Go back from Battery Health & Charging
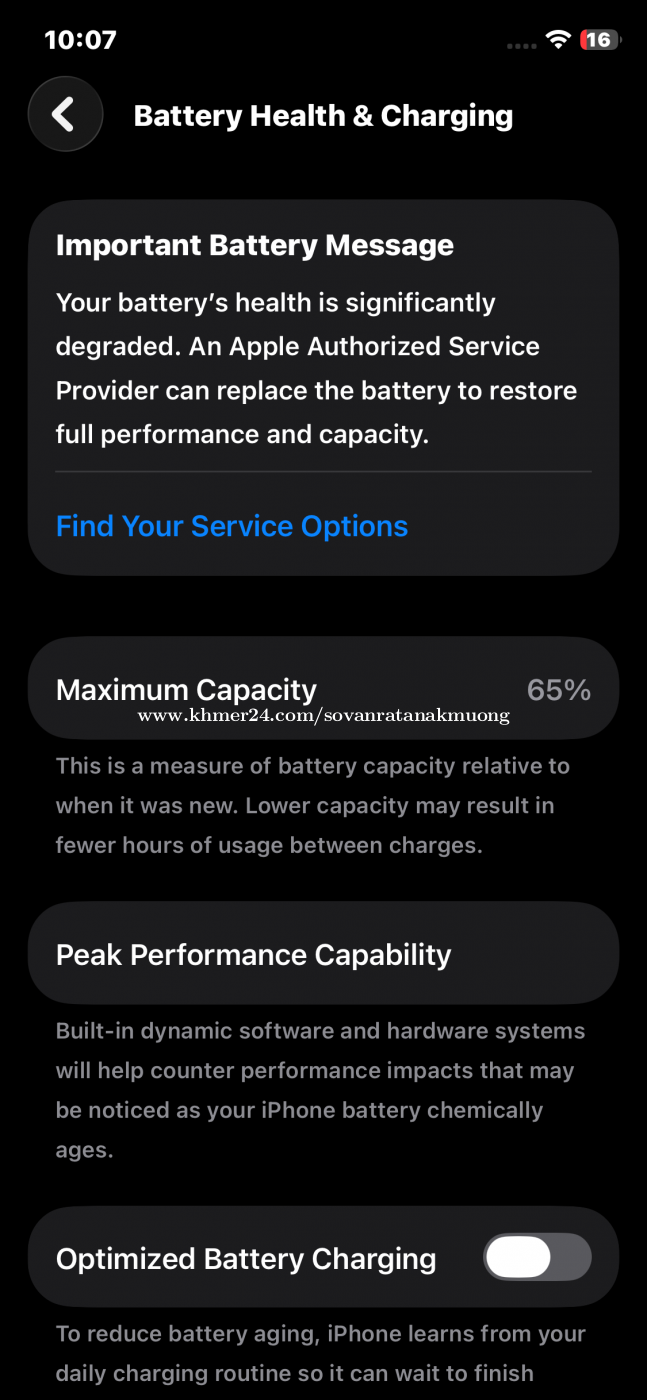This screenshot has width=647, height=1400. [x=65, y=115]
